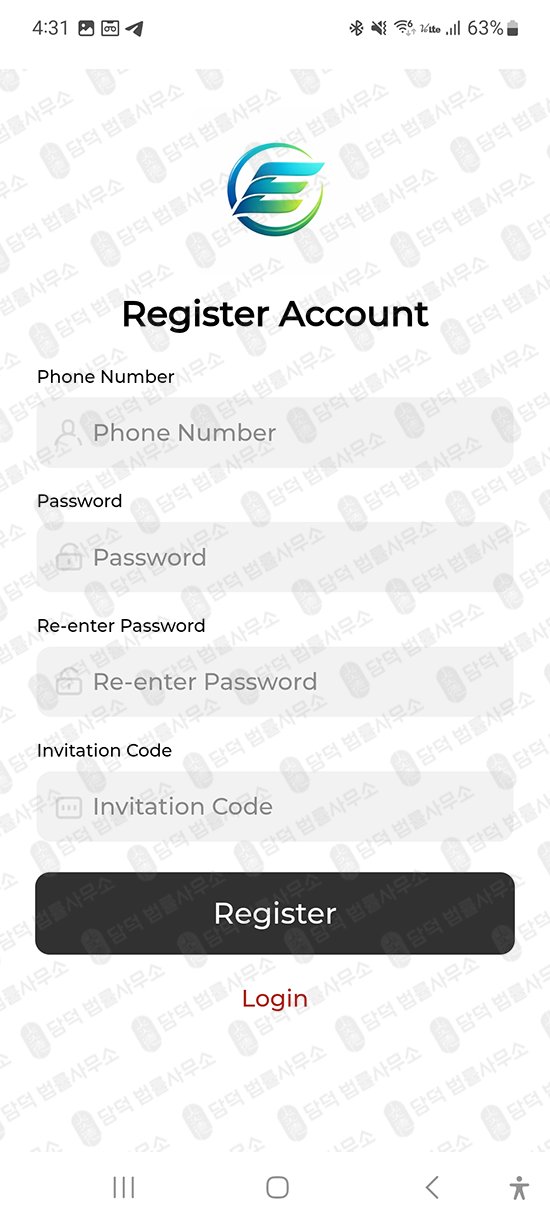Select the Re-enter Password field
550x1222 pixels.
pyautogui.click(x=275, y=682)
